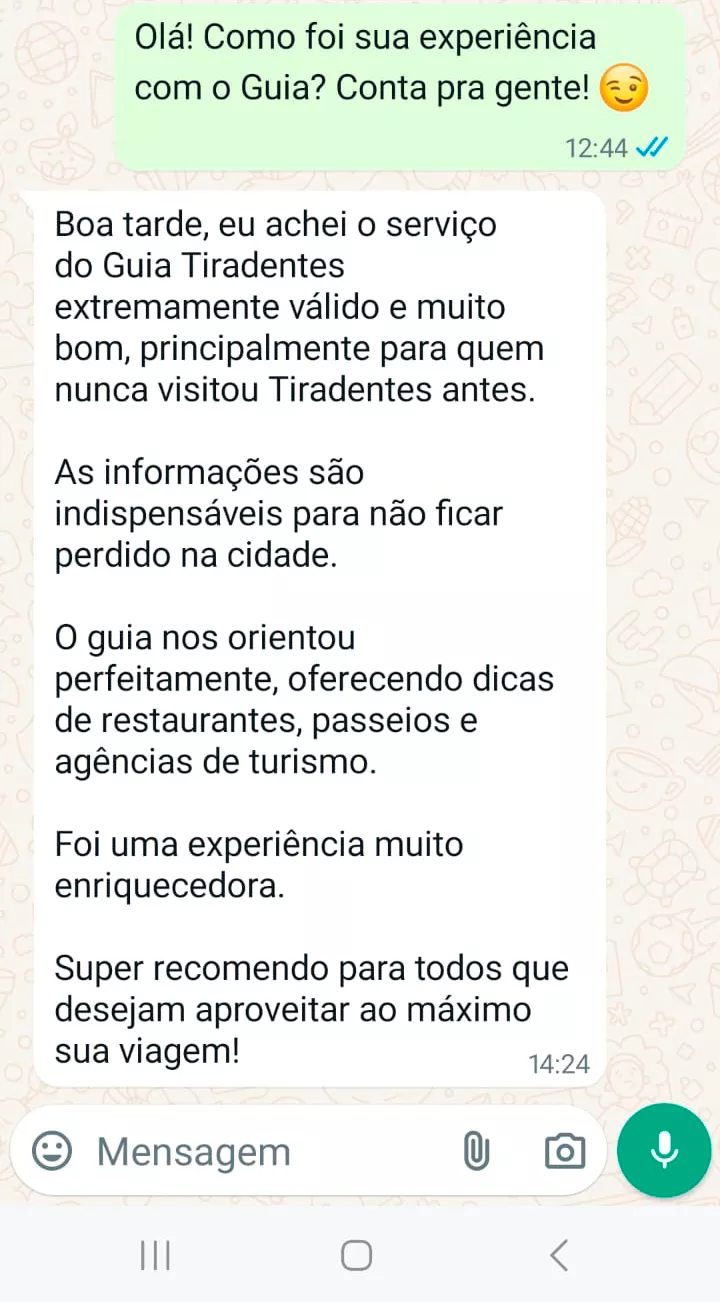Go to the home screen
Screen dimensions: 720x1302
click(357, 1254)
